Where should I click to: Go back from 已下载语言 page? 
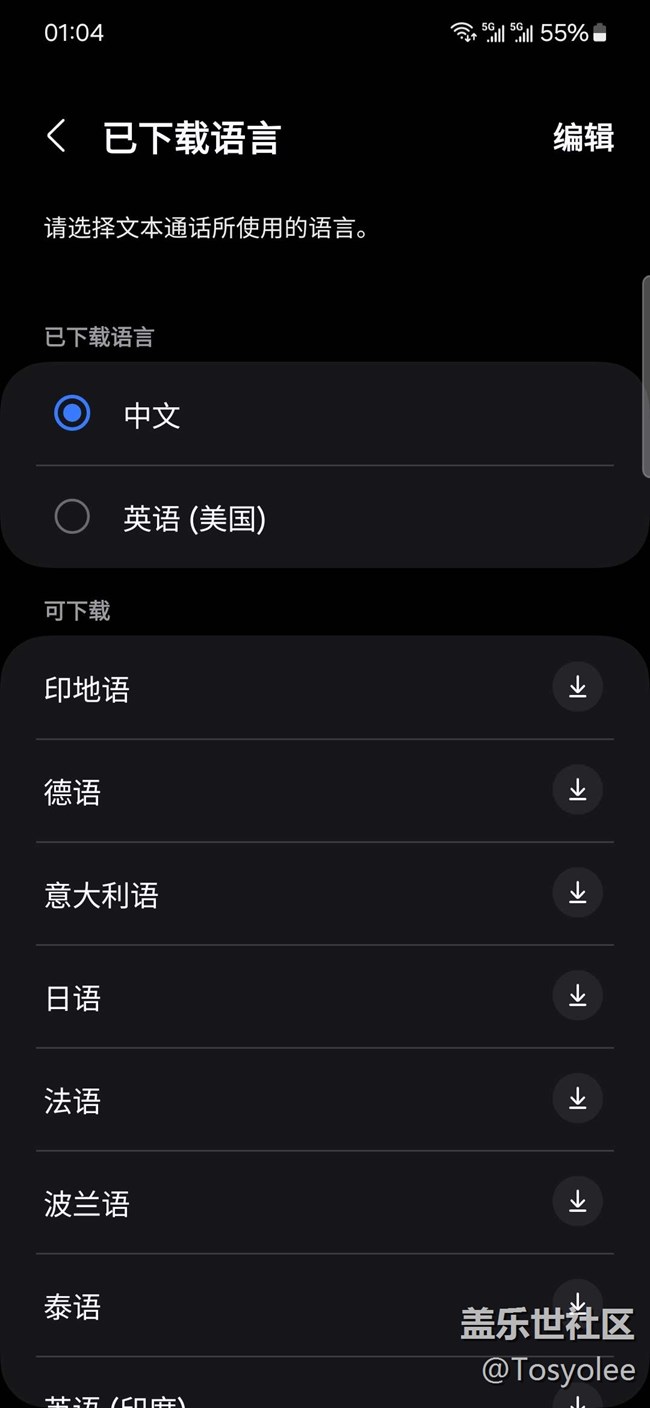point(57,136)
